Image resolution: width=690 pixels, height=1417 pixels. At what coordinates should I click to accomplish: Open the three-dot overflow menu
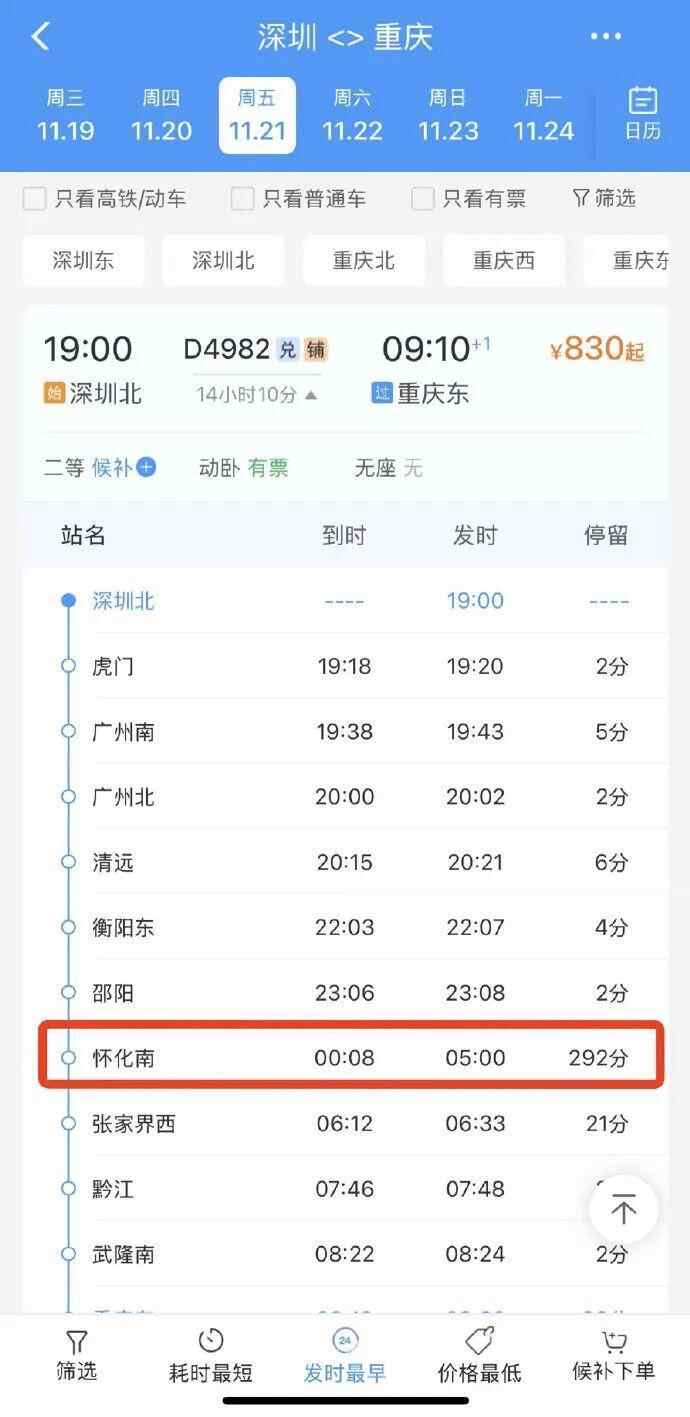606,37
